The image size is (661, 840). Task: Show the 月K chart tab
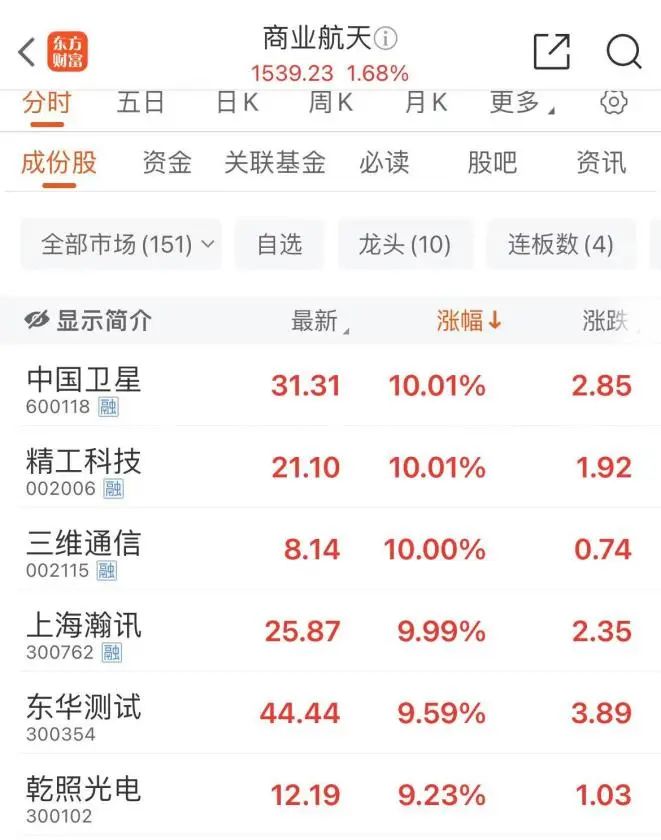425,102
